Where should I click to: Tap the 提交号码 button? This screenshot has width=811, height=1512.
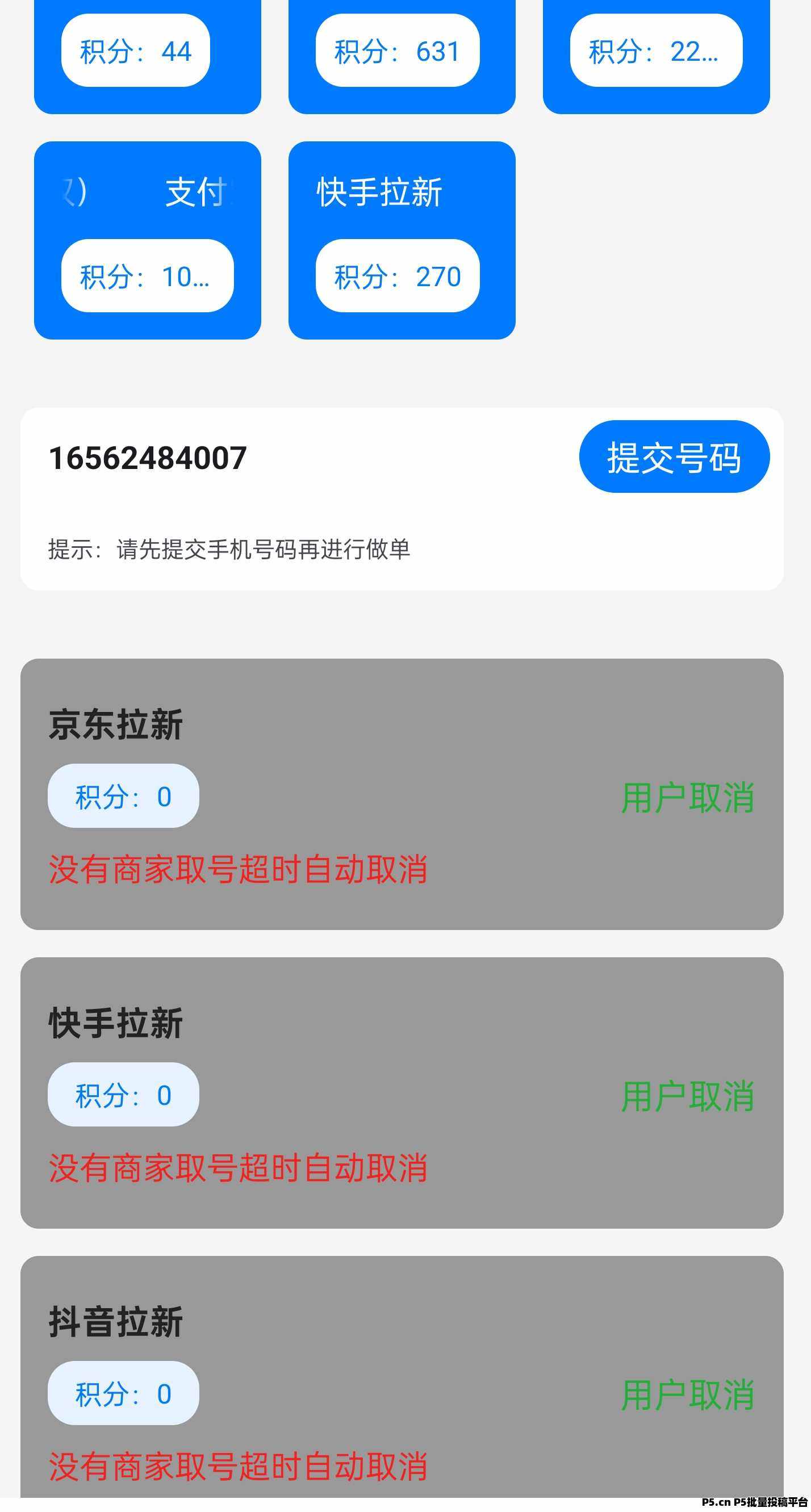click(x=674, y=456)
